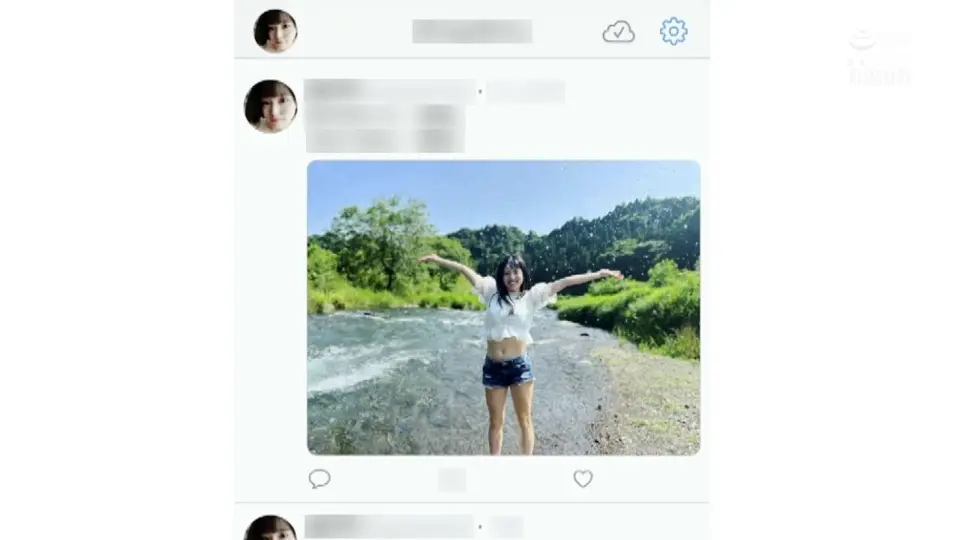Open the profile avatar in header
960x540 pixels.
pyautogui.click(x=275, y=31)
